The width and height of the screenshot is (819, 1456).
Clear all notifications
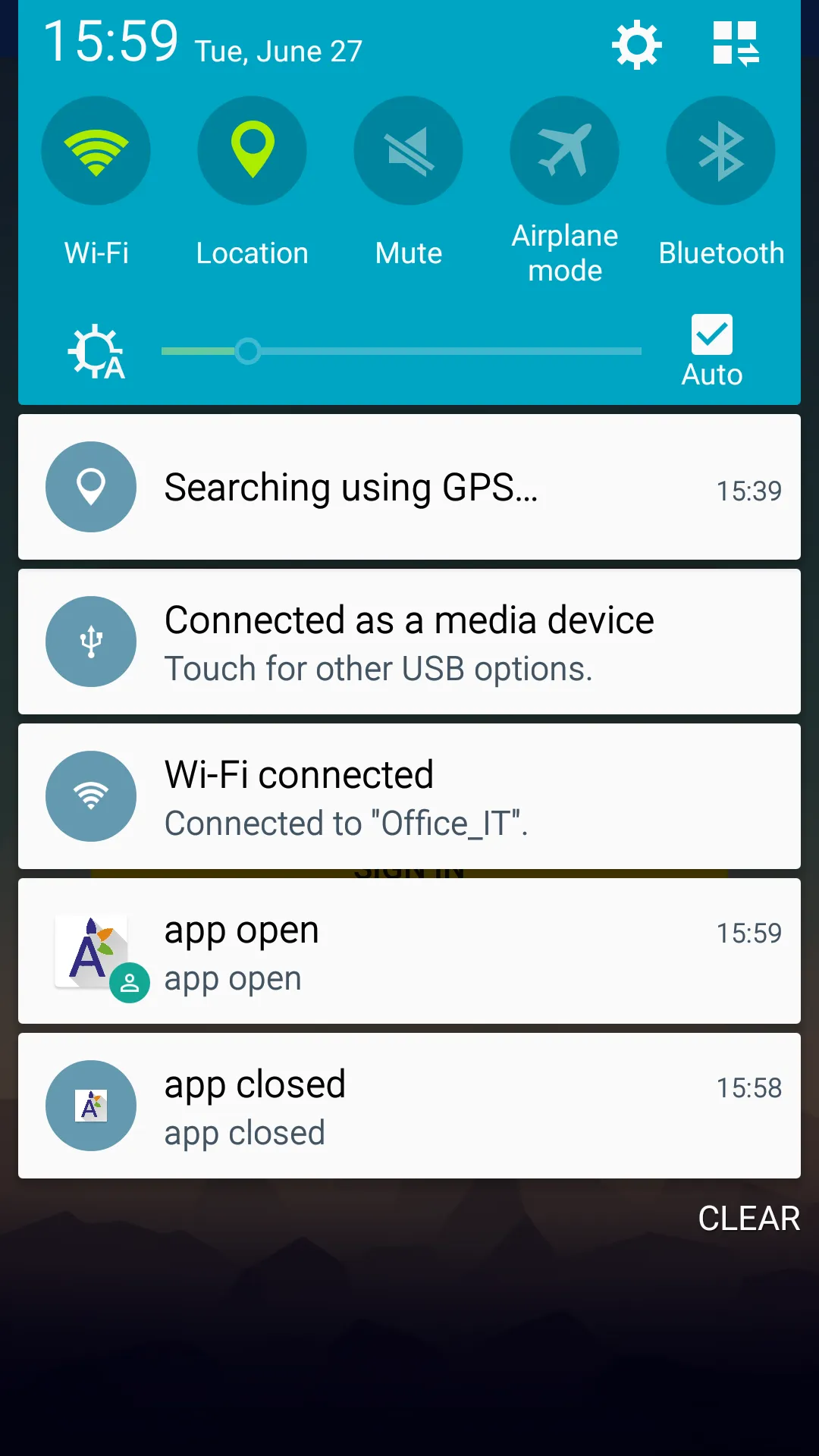tap(748, 1219)
